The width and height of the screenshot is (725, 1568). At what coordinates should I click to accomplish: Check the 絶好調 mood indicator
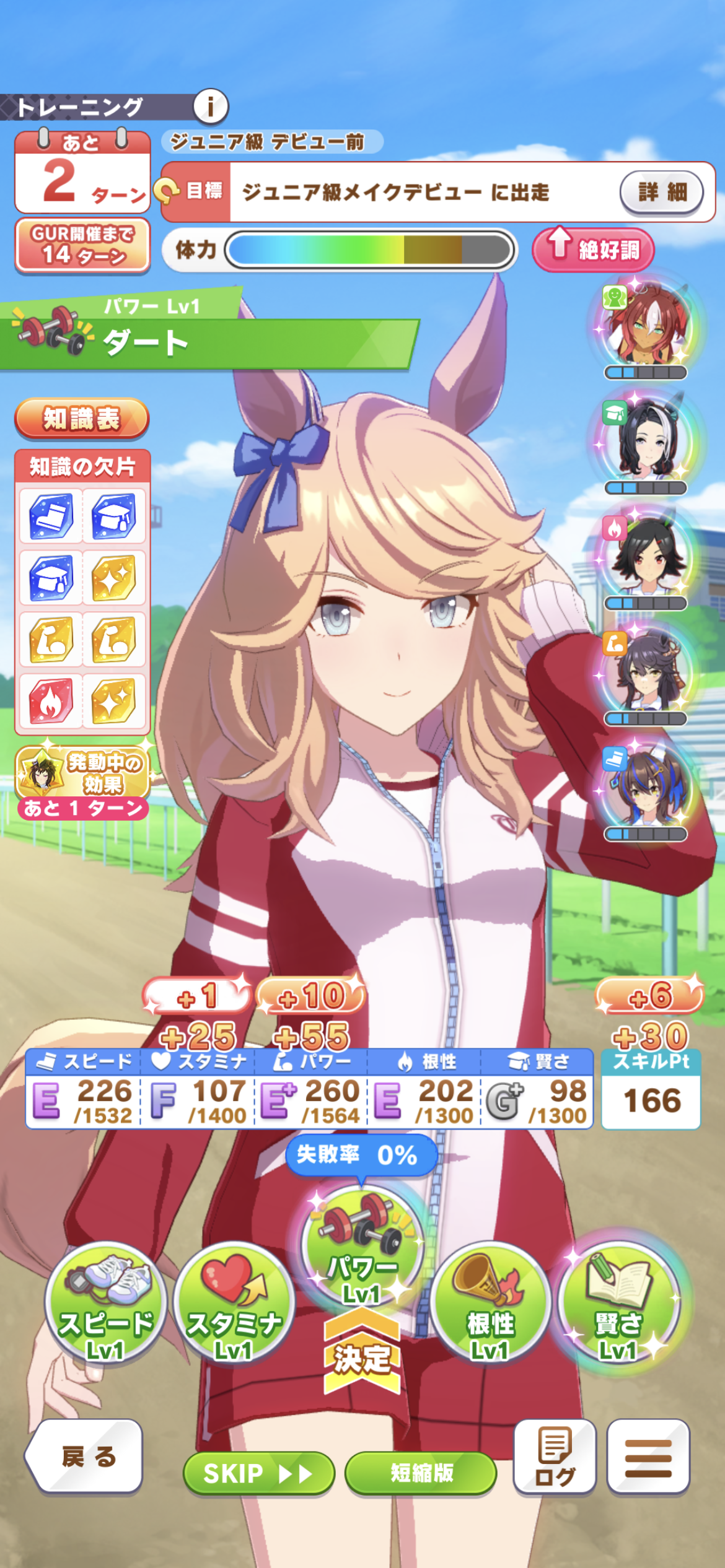[x=593, y=250]
